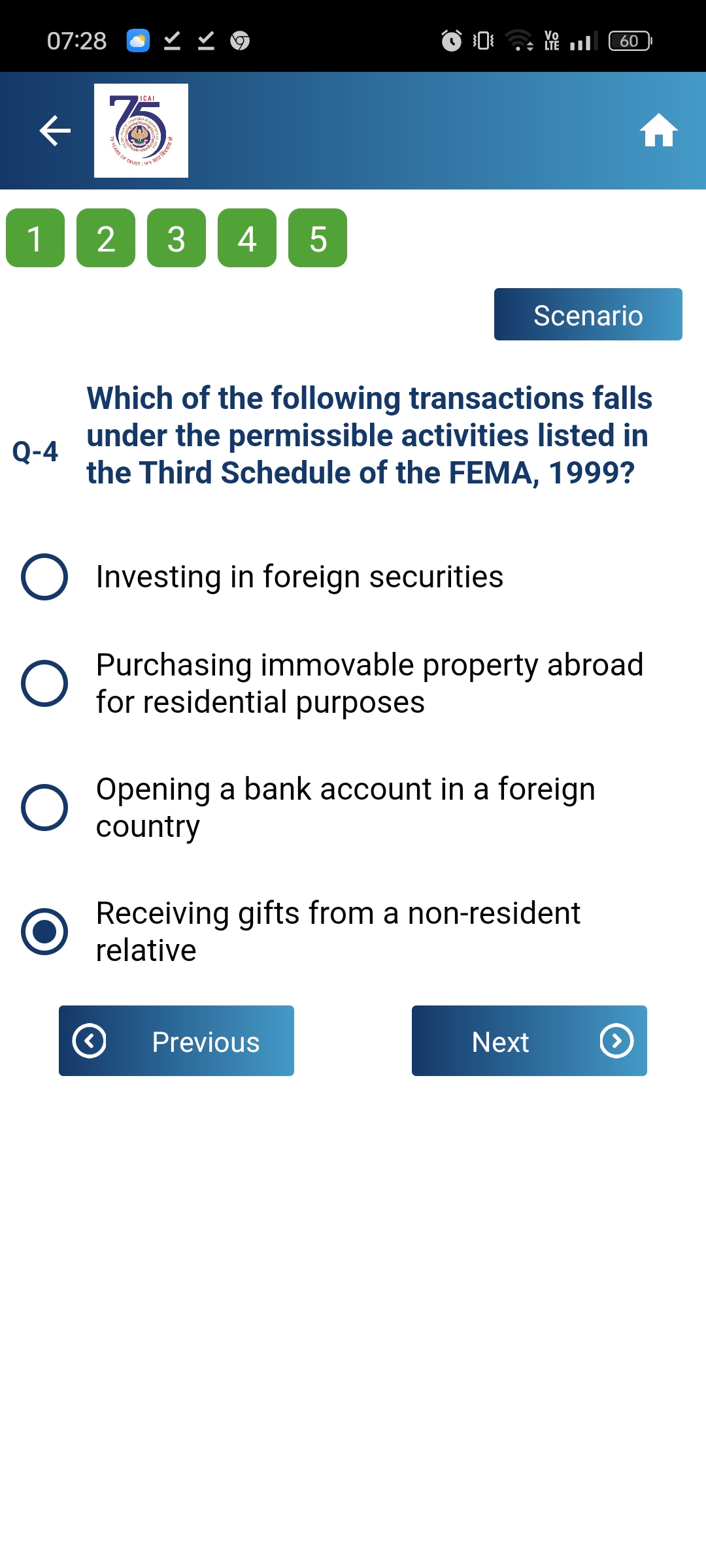Viewport: 706px width, 1568px height.
Task: Jump to question 4
Action: coord(247,238)
